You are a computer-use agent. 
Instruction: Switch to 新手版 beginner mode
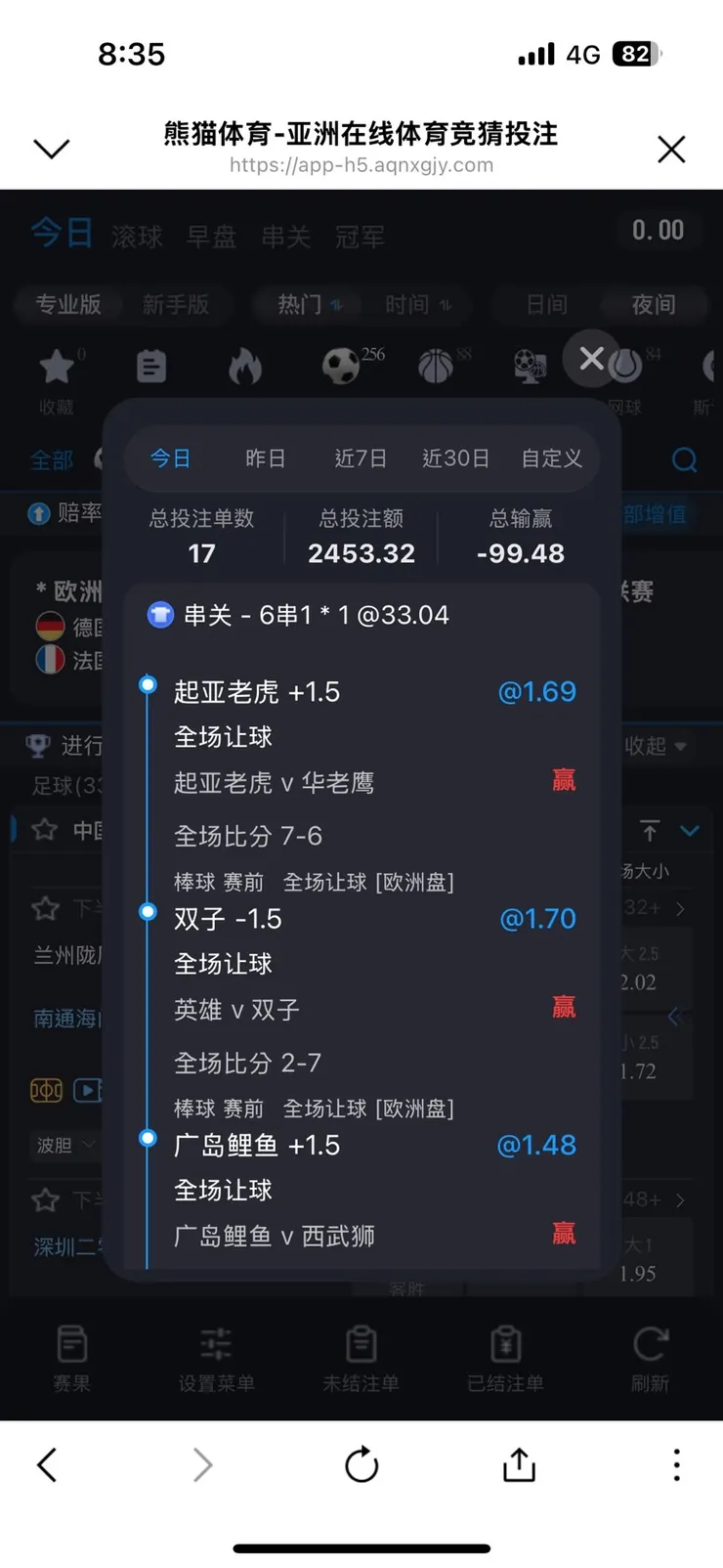coord(179,305)
